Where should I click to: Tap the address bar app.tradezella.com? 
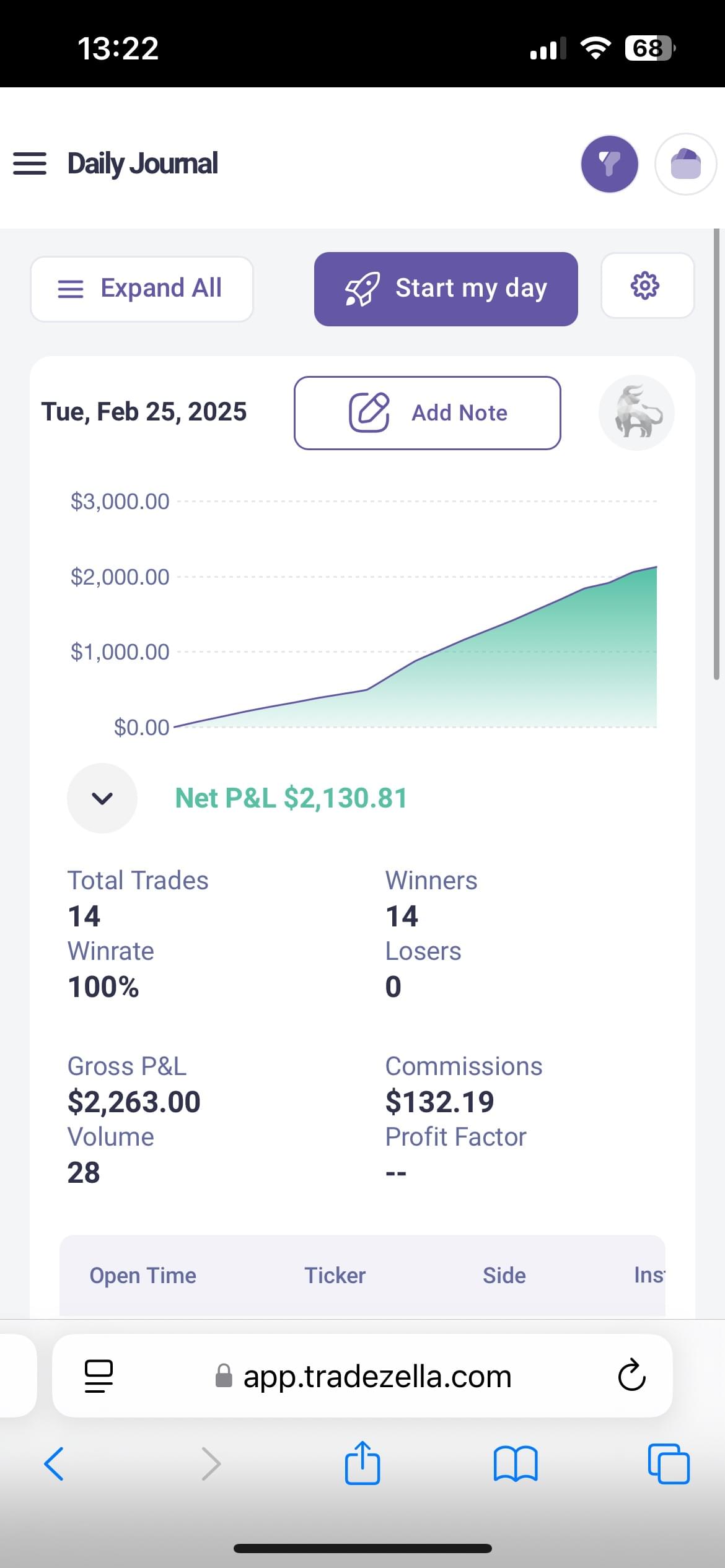tap(362, 1375)
